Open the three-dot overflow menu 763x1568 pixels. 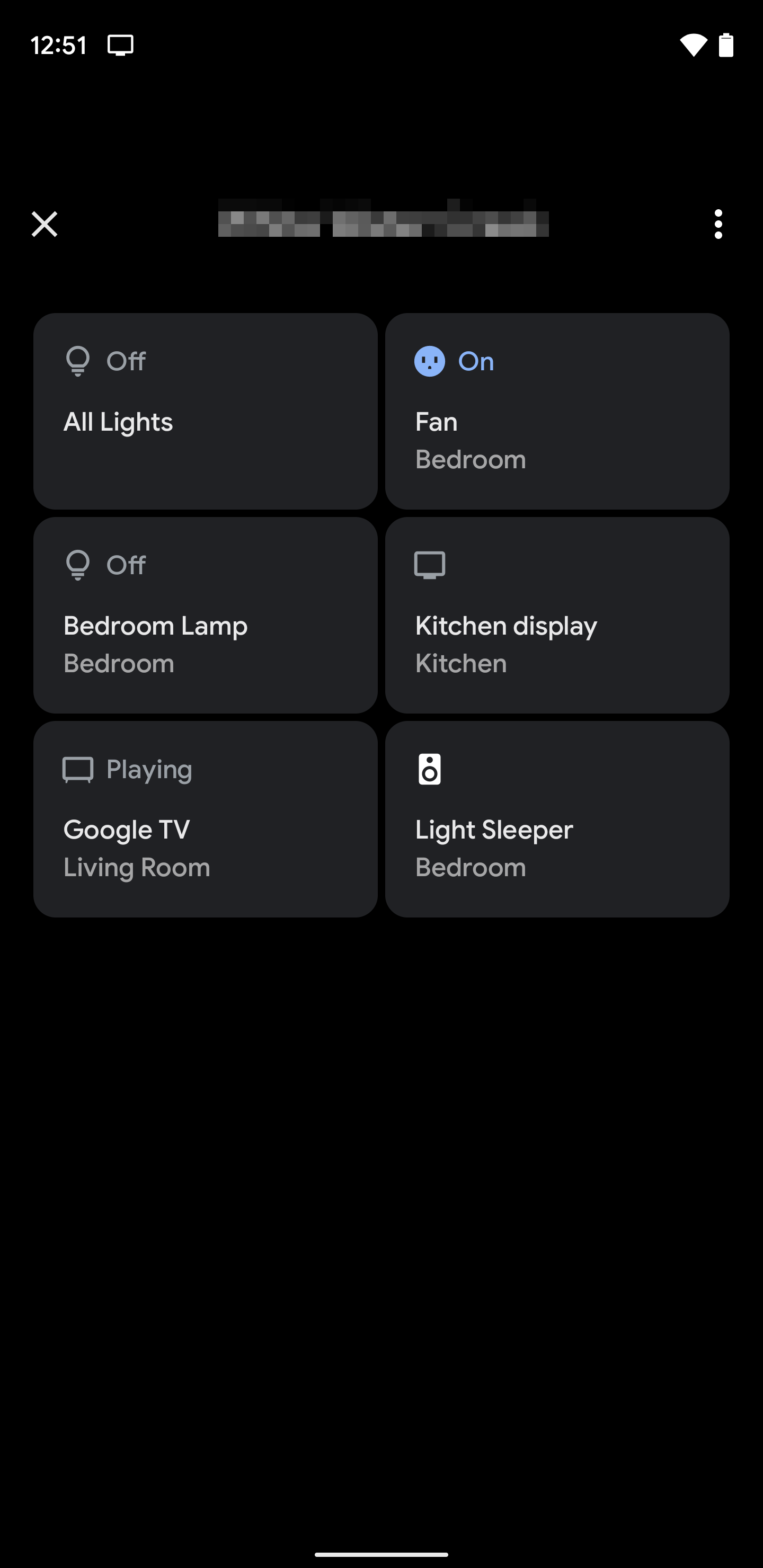[718, 224]
